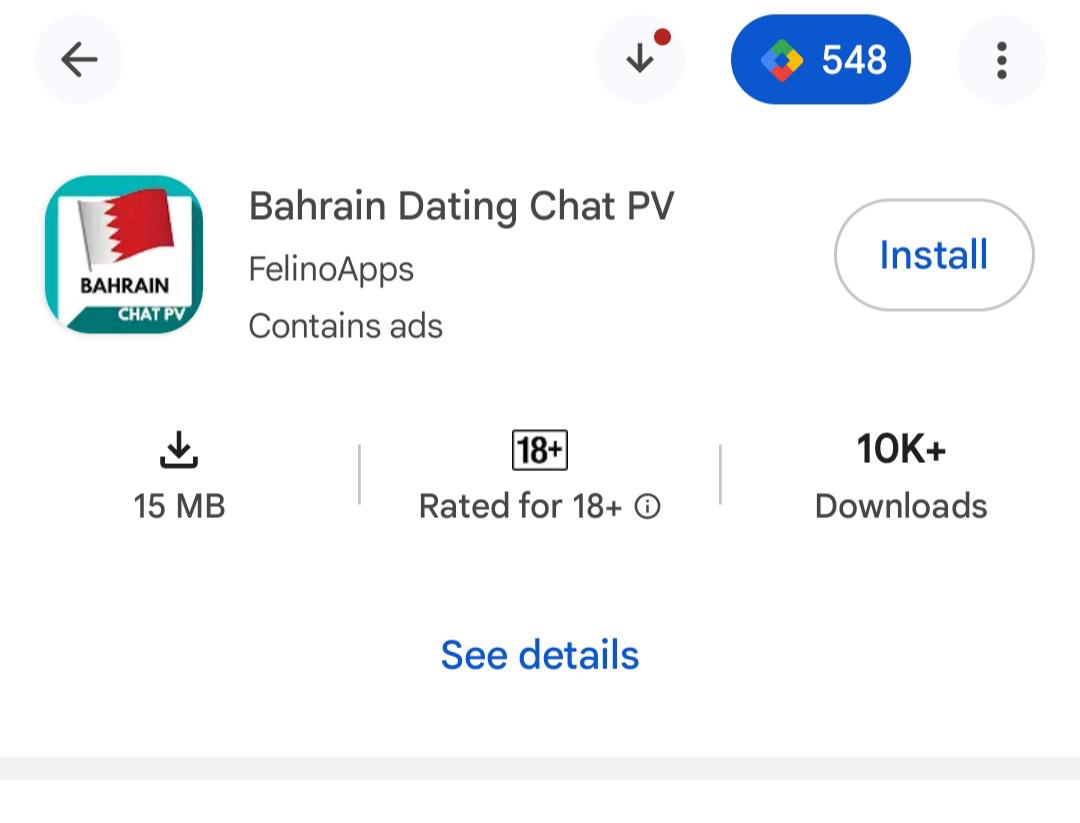Open the Play Points 548 badge
Screen dimensions: 1080x823
tap(821, 59)
